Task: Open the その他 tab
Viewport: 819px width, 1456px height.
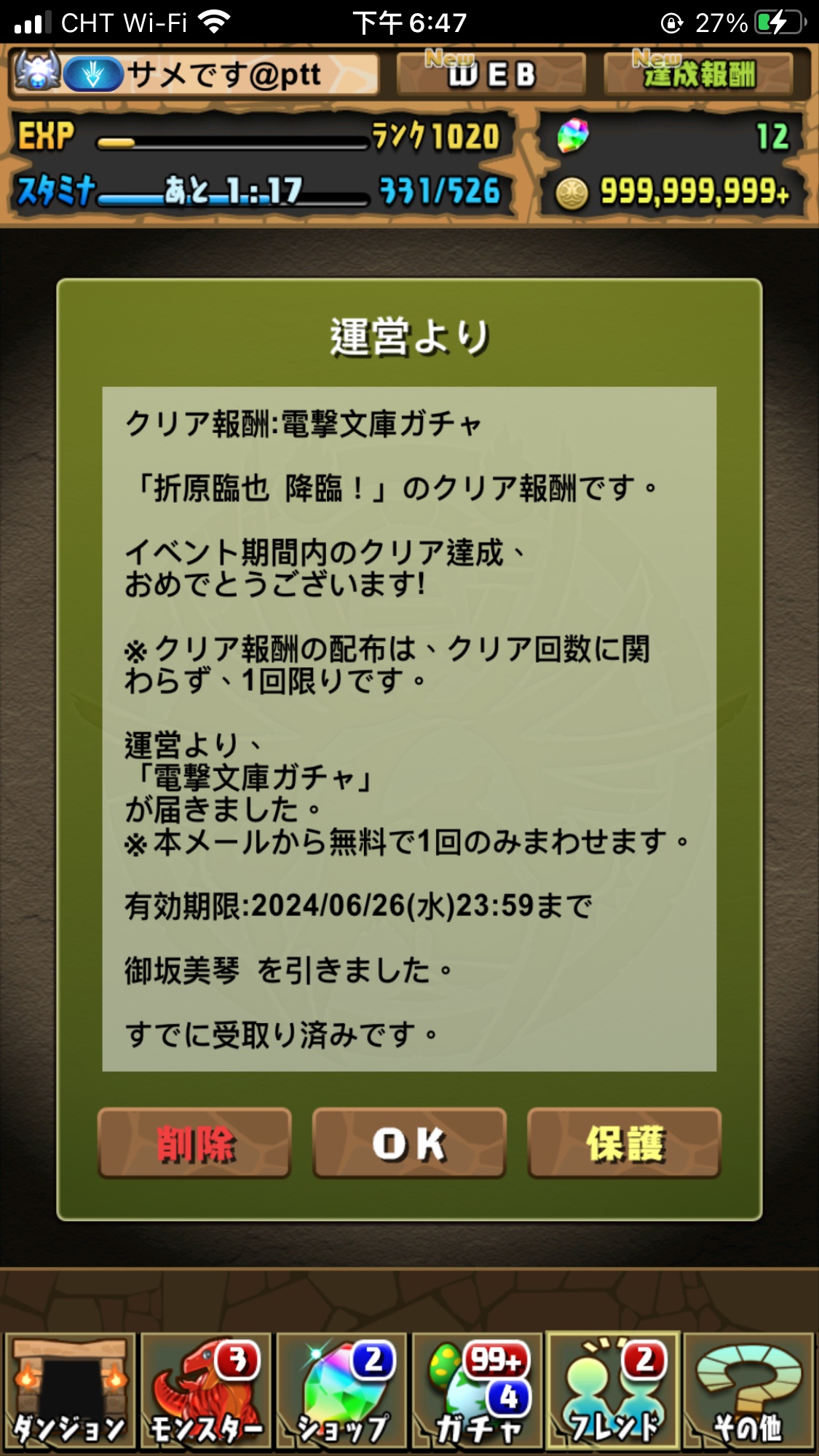Action: [748, 1390]
